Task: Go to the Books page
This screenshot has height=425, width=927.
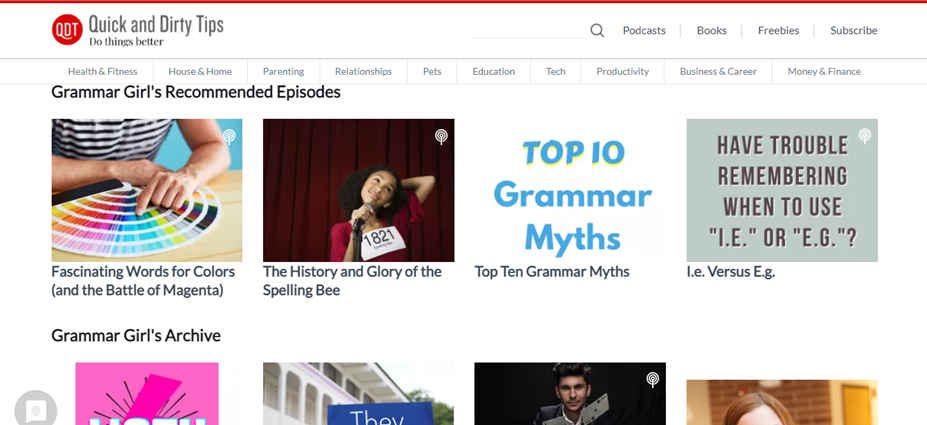Action: (711, 30)
